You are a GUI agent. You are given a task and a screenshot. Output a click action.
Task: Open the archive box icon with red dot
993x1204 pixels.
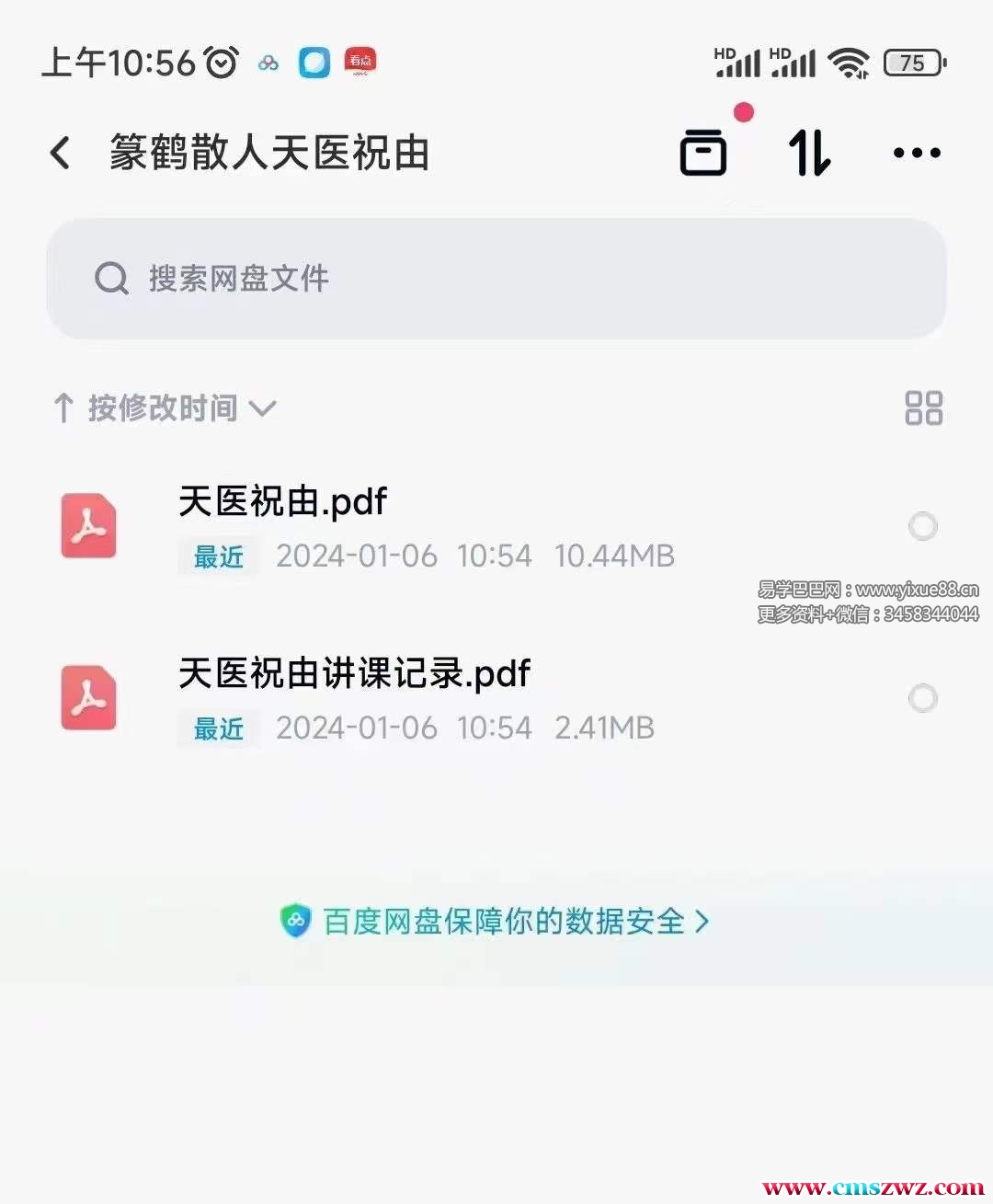(703, 153)
